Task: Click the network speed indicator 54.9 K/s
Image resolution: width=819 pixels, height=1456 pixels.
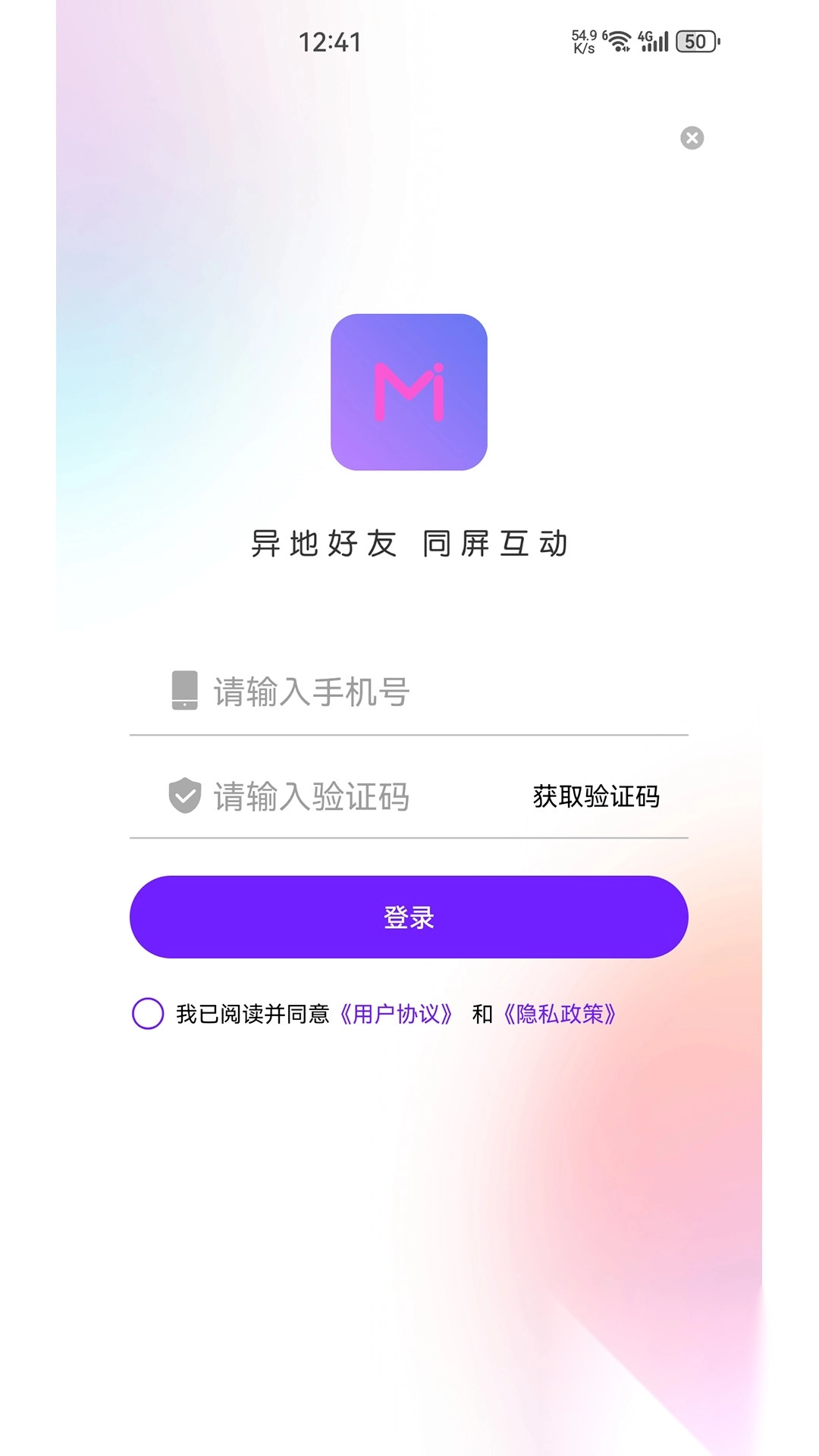Action: (584, 39)
